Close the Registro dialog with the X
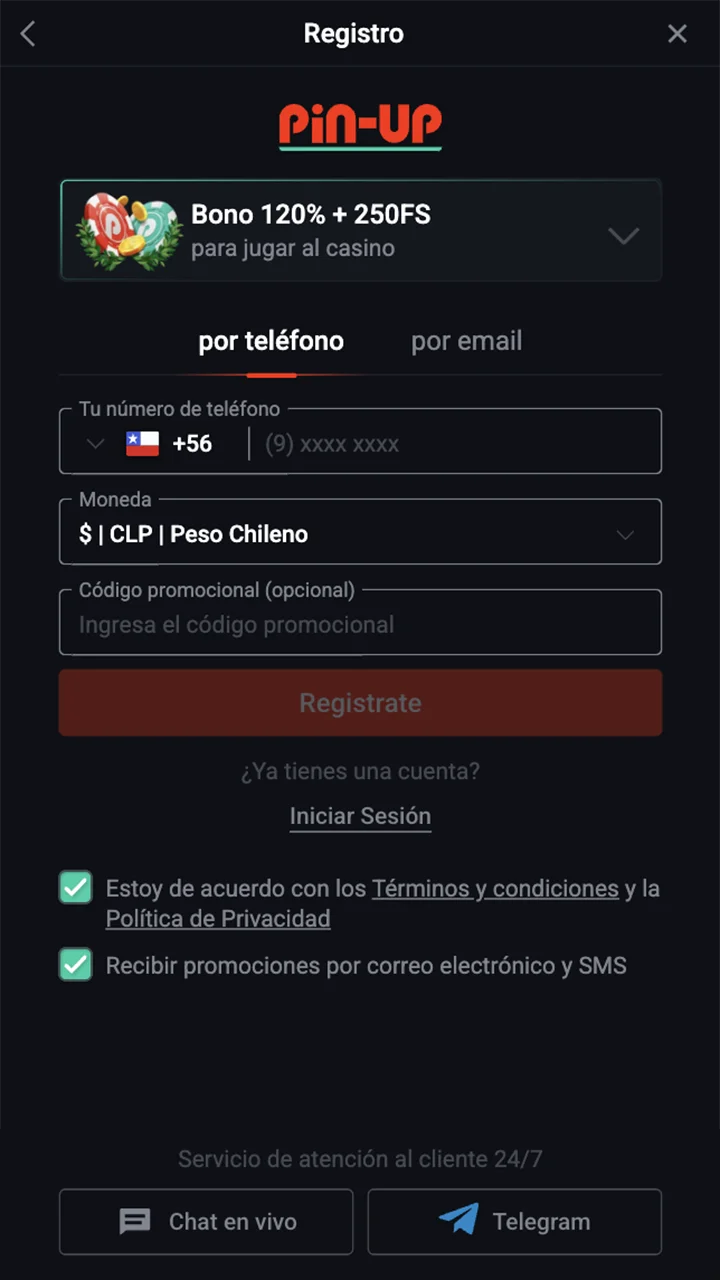This screenshot has width=720, height=1280. [x=677, y=33]
